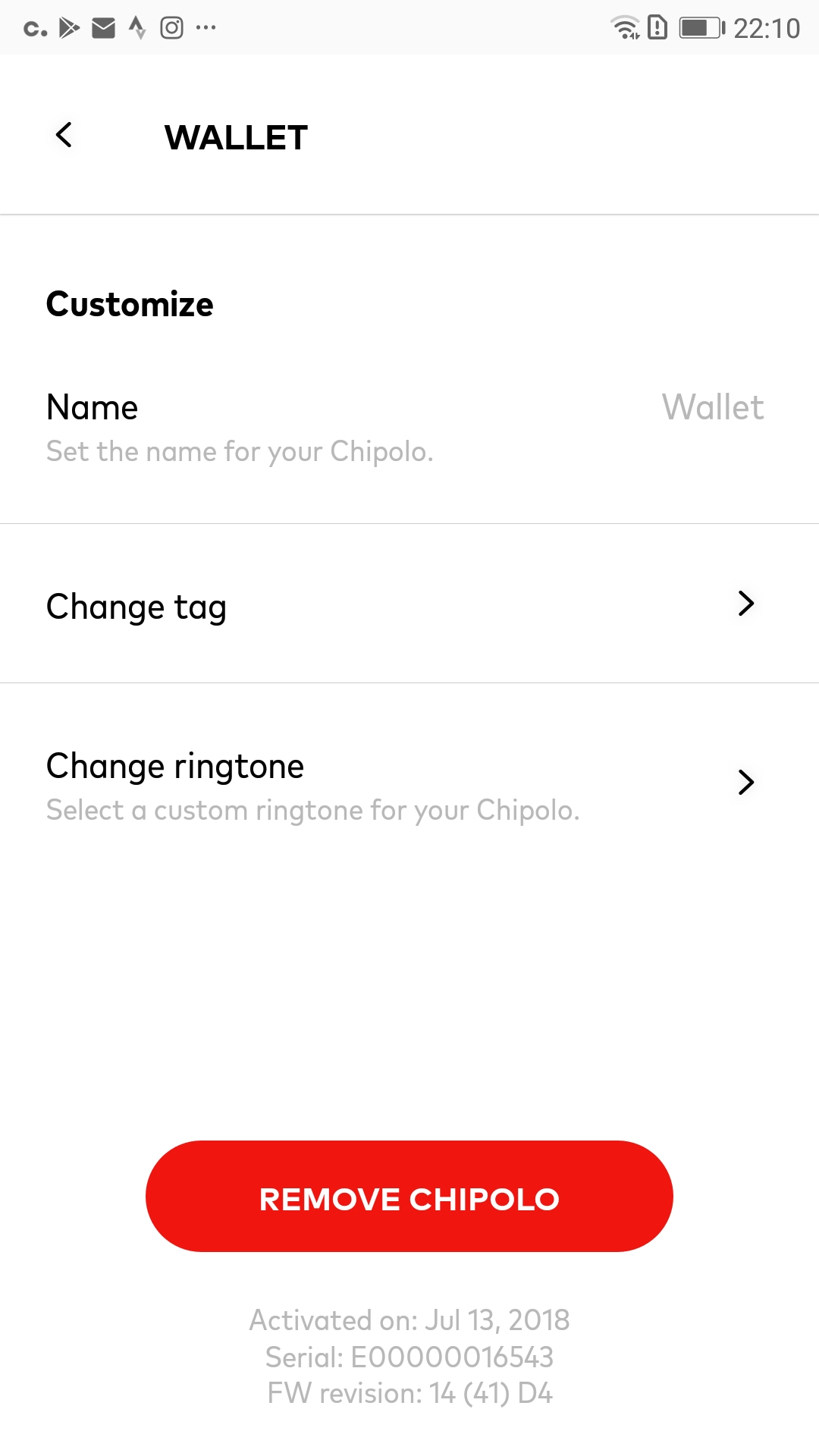Screen dimensions: 819x1456
Task: Edit the Chipolo name setting
Action: tap(409, 428)
